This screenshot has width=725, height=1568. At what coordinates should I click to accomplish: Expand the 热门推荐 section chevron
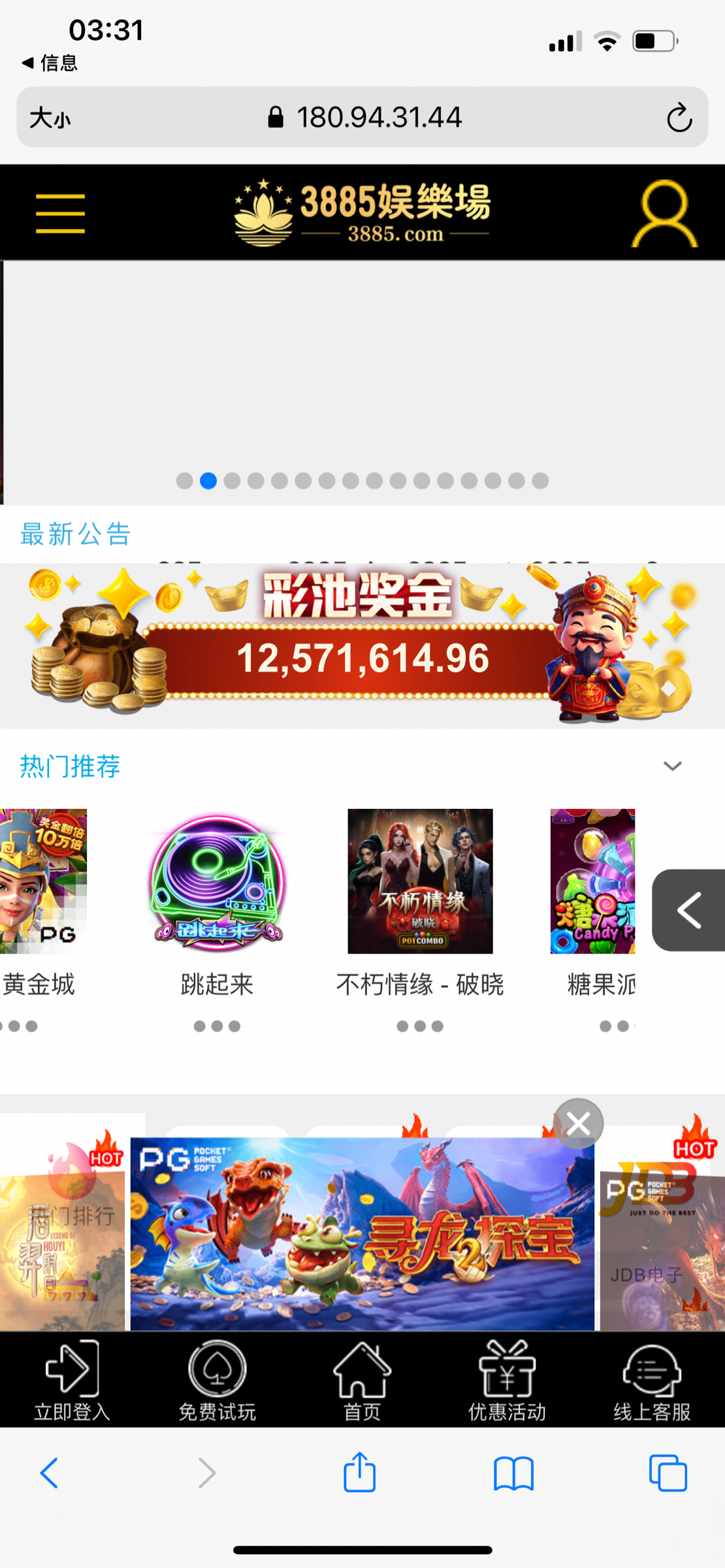(672, 766)
